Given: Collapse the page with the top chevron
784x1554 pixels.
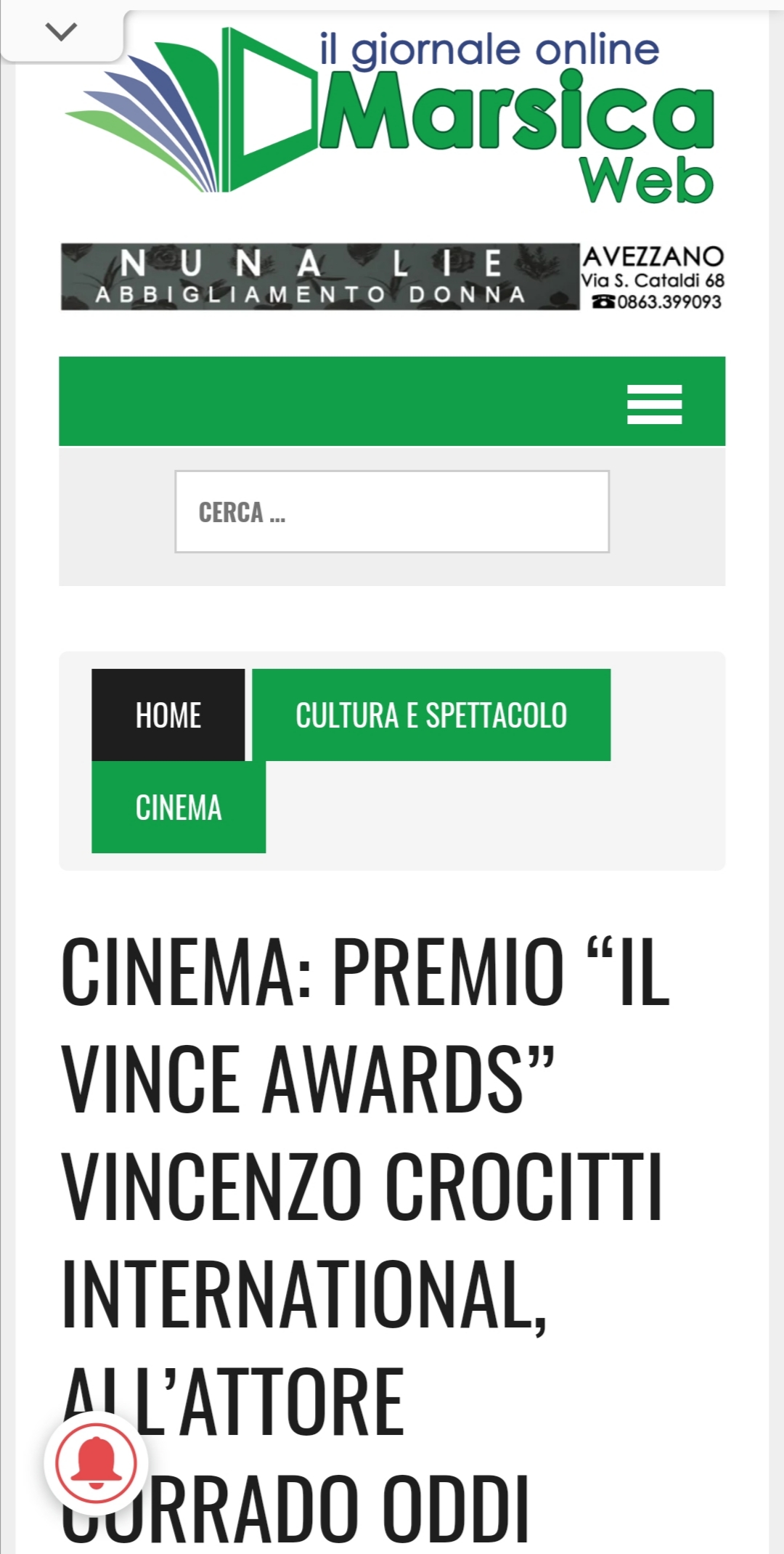Looking at the screenshot, I should point(61,31).
